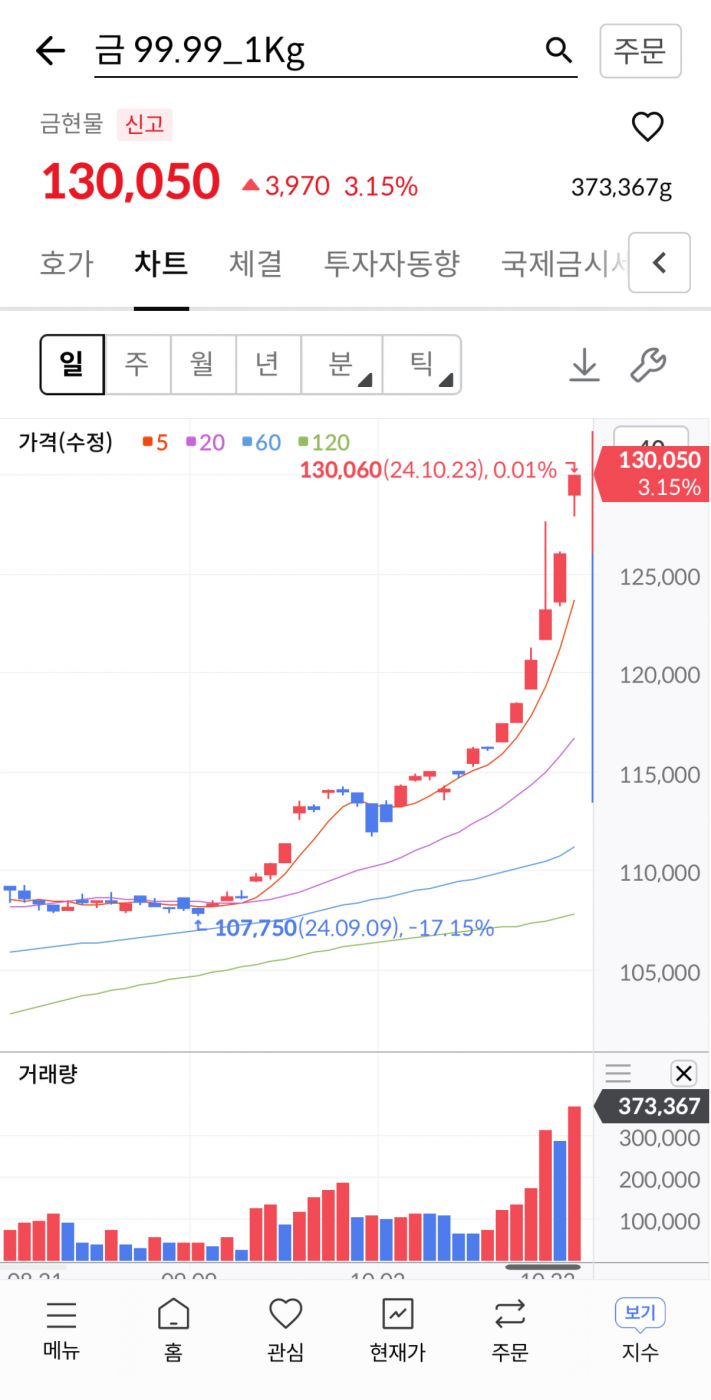This screenshot has height=1400, width=711.
Task: Select the 주 weekly chart period
Action: (x=137, y=365)
